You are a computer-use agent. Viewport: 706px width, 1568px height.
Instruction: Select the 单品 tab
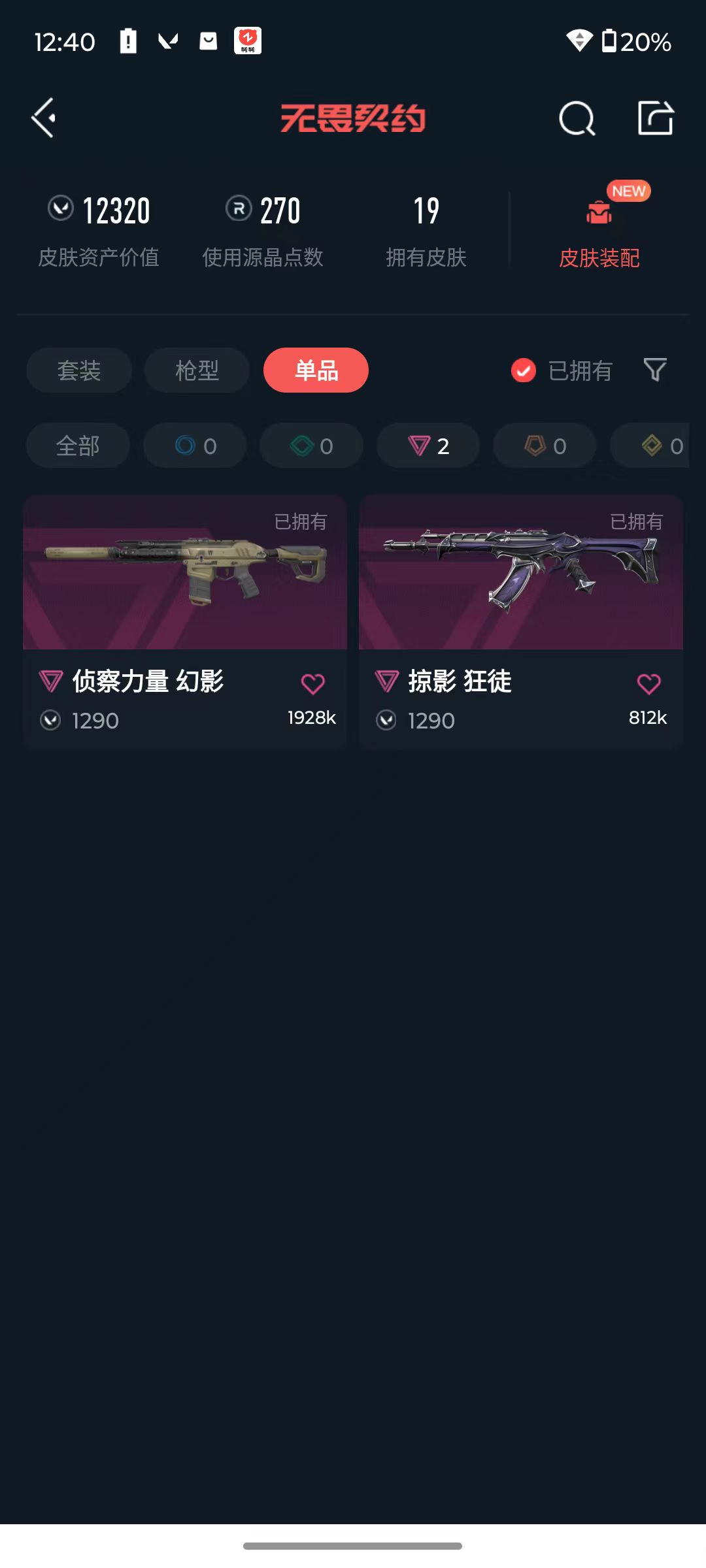(316, 370)
